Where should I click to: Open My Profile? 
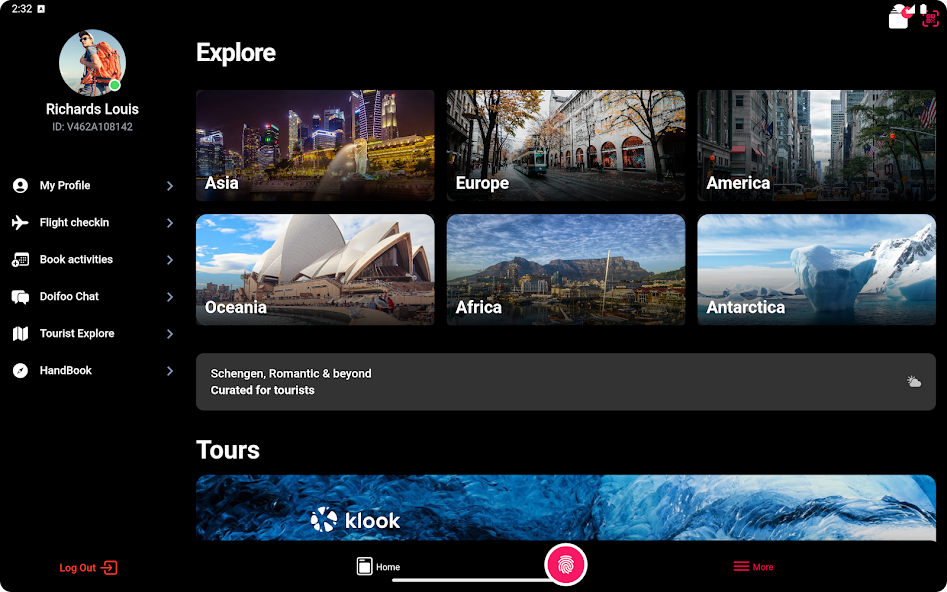(92, 186)
